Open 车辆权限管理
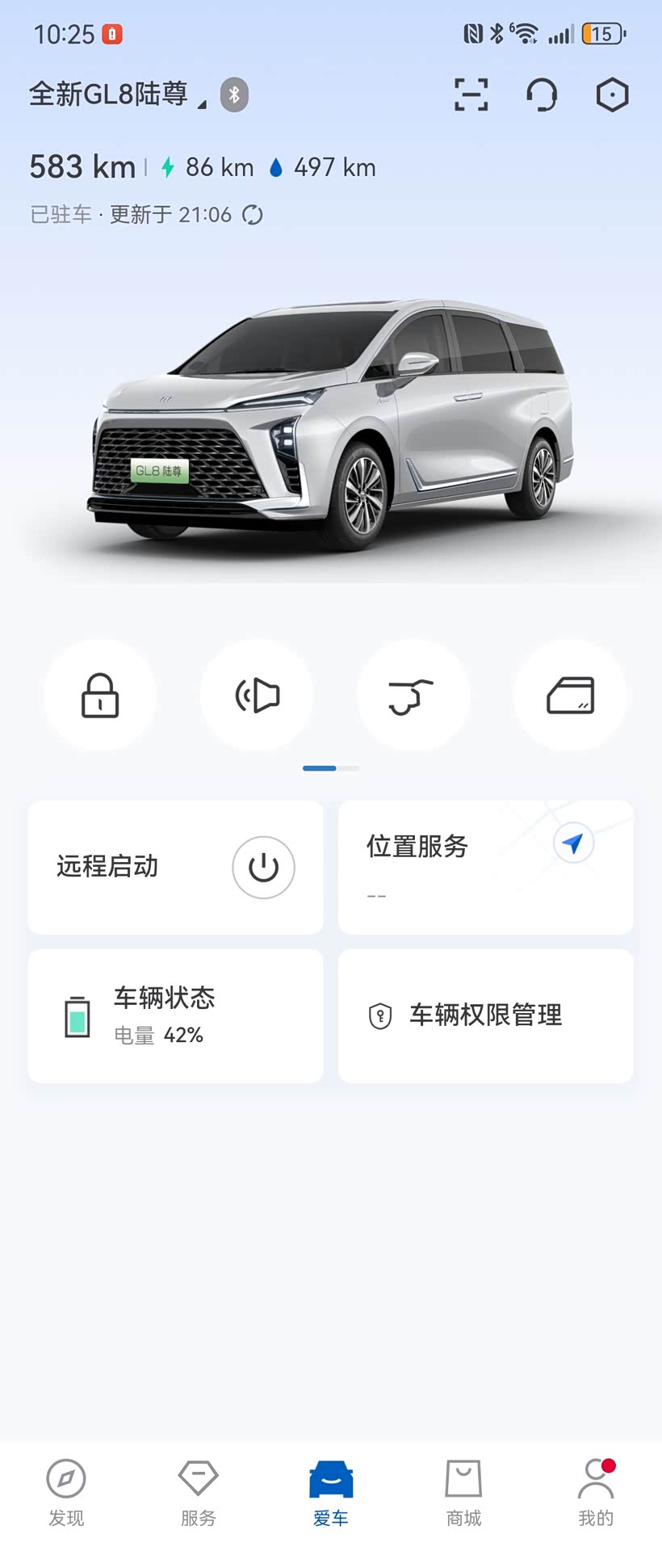The image size is (662, 1568). 485,1016
